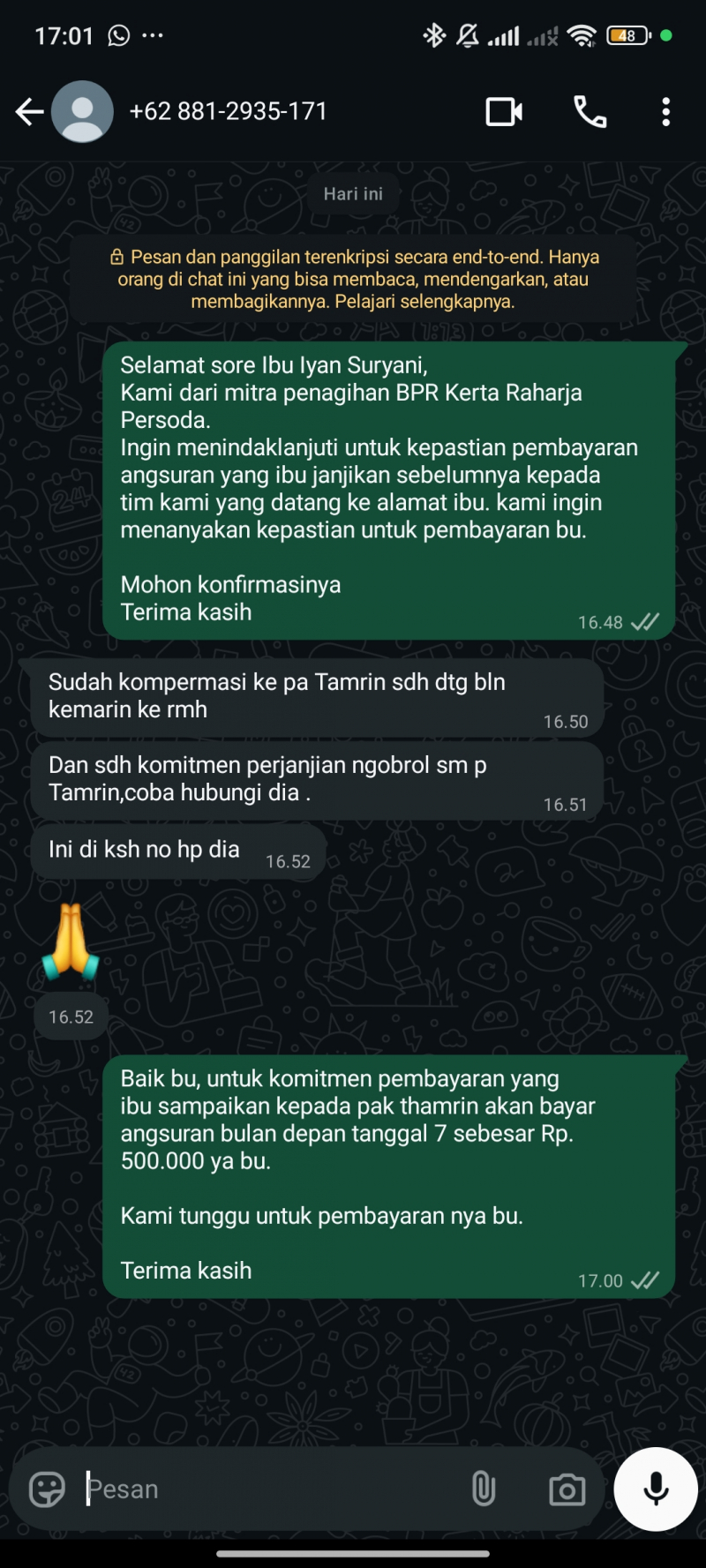Viewport: 706px width, 1568px height.
Task: Attach a file with the paperclip
Action: (x=483, y=1489)
